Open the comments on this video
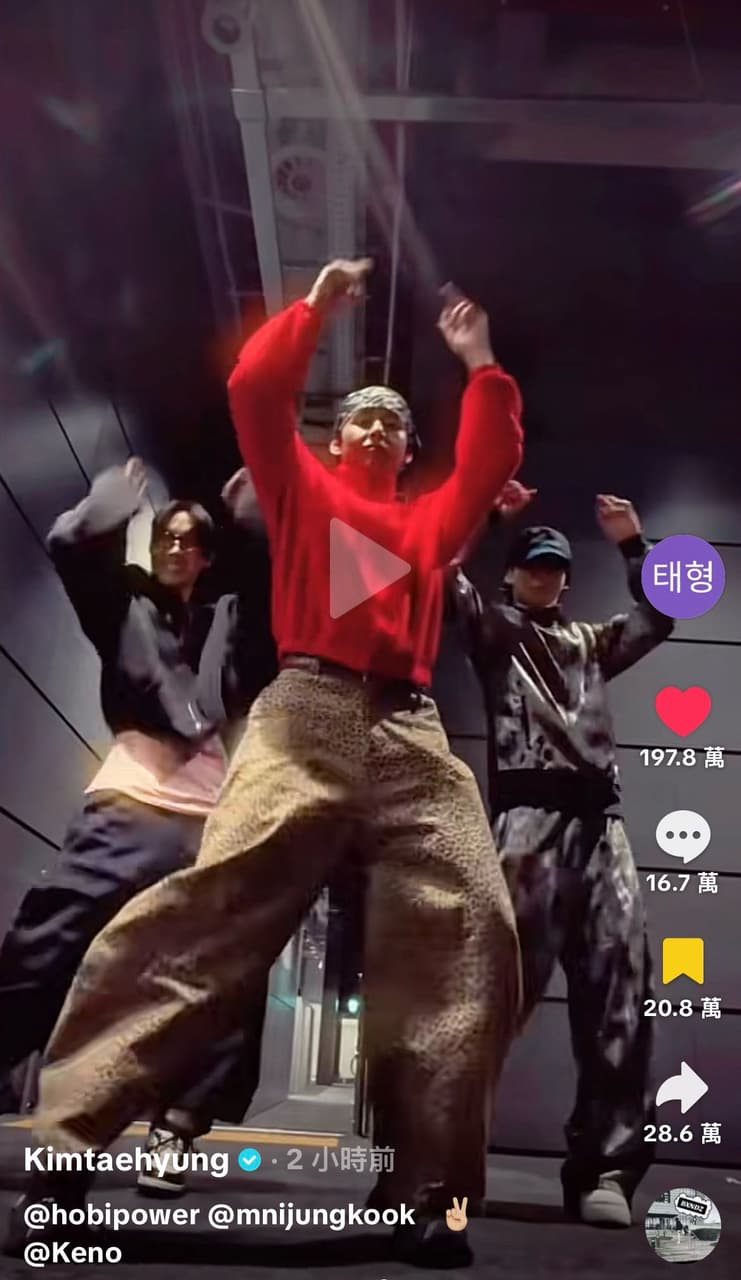741x1280 pixels. 683,836
